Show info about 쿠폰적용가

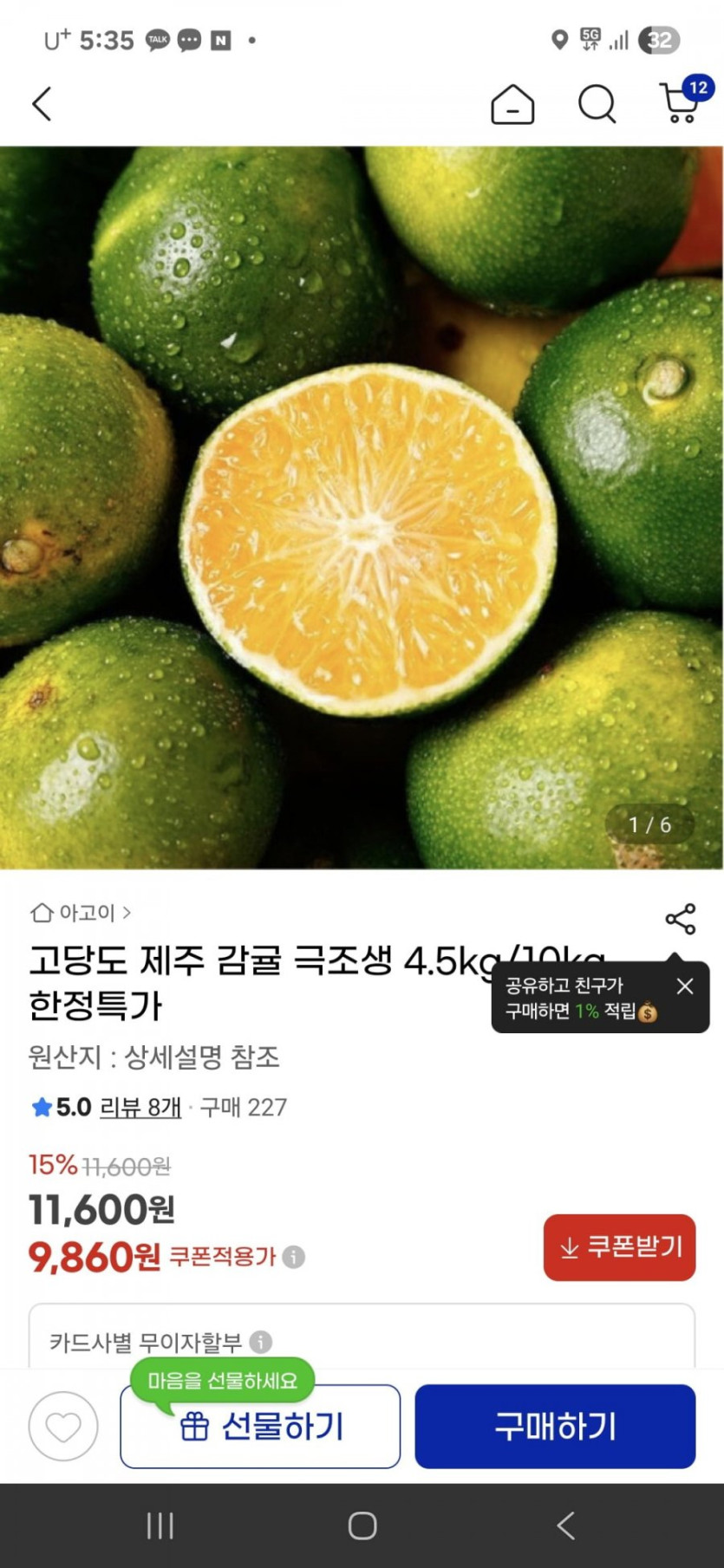click(294, 1257)
